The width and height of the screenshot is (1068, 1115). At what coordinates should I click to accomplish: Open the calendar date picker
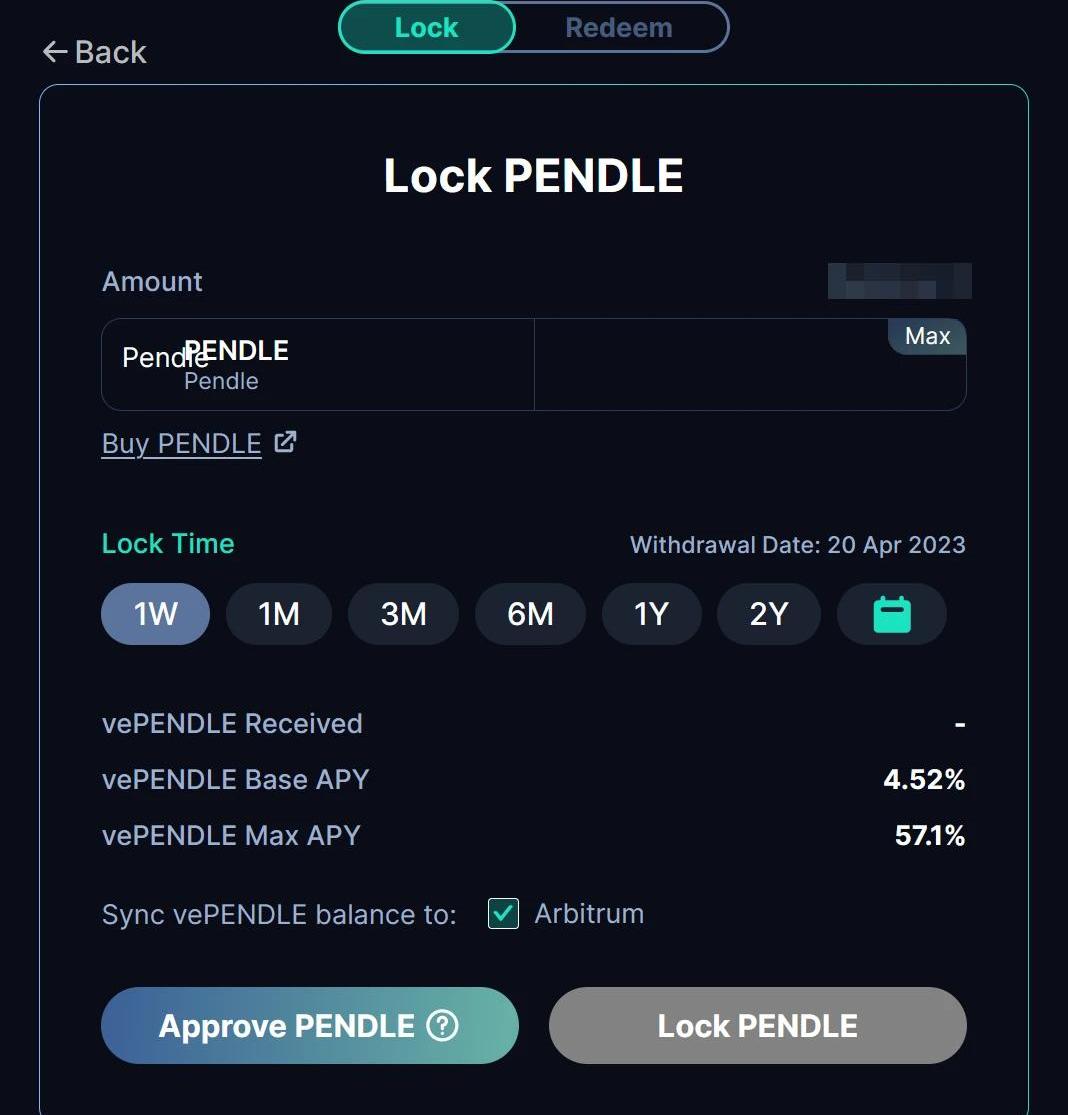(x=892, y=613)
